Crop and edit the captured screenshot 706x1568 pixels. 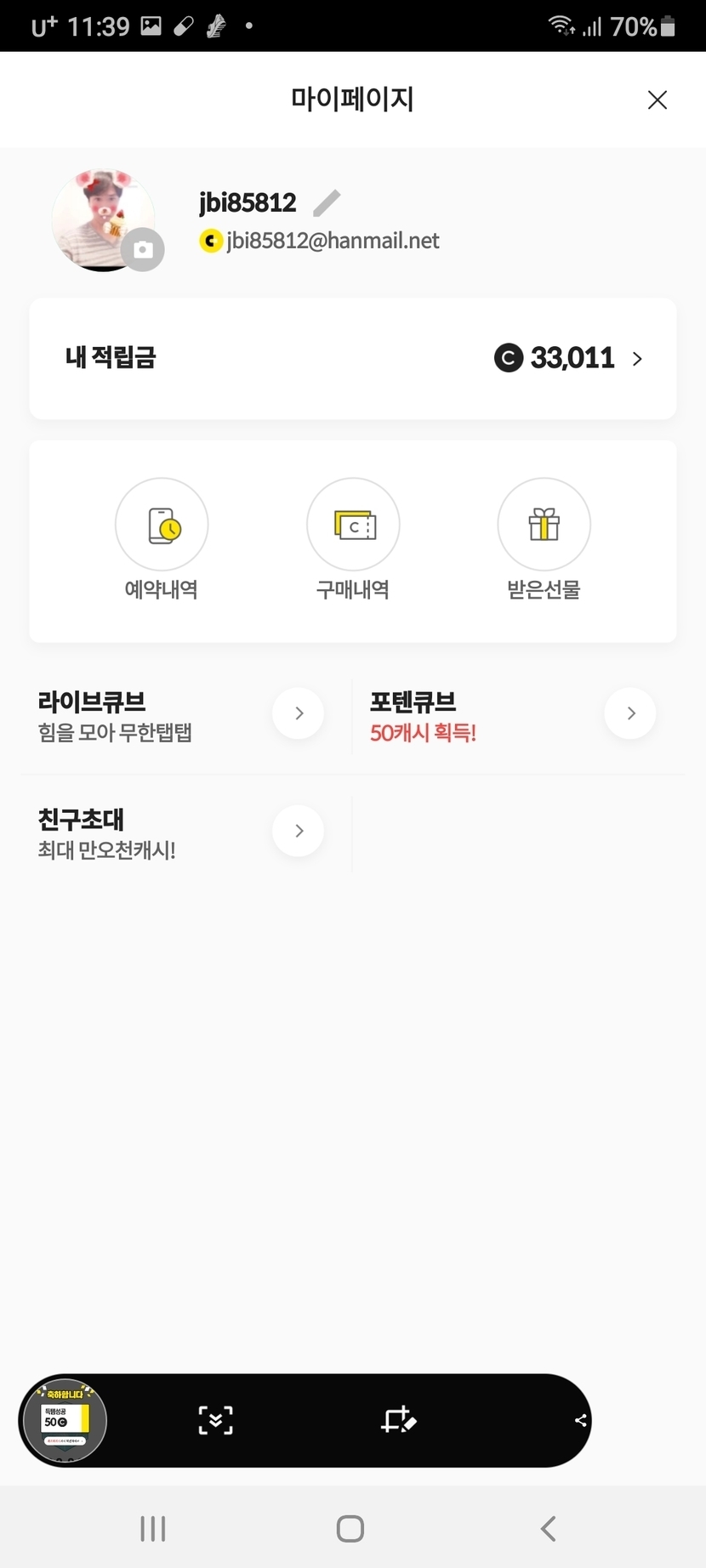tap(398, 1420)
